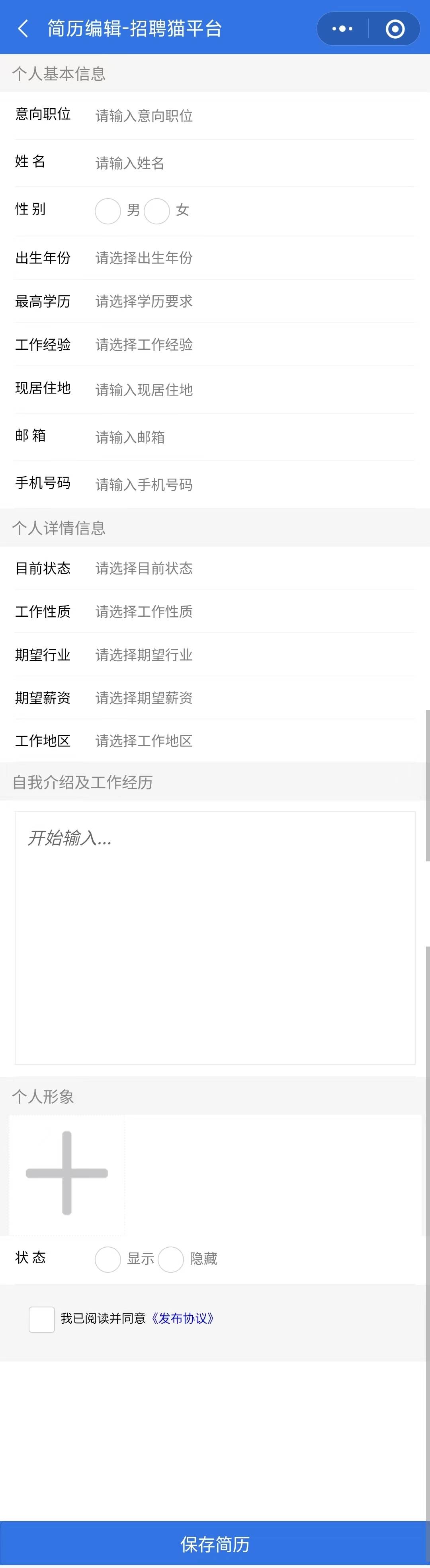430x1568 pixels.
Task: Focus the 邮箱 input field
Action: click(244, 437)
